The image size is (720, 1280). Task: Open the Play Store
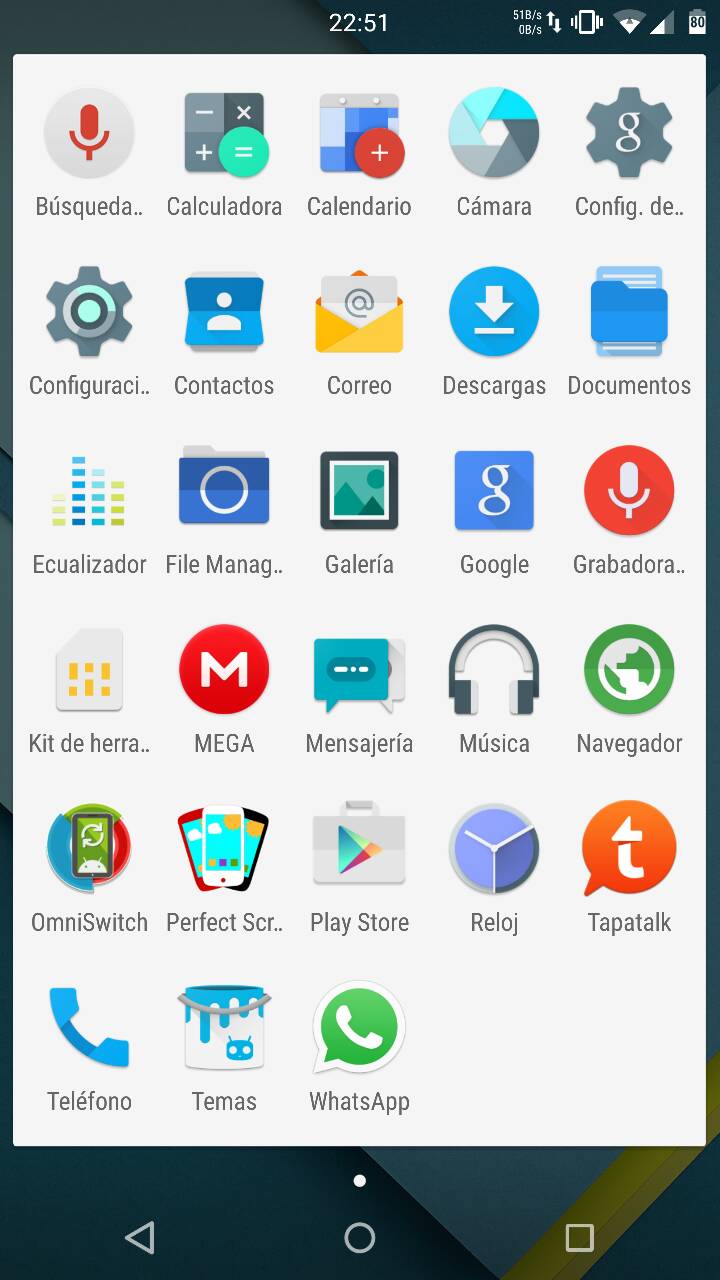[x=359, y=850]
